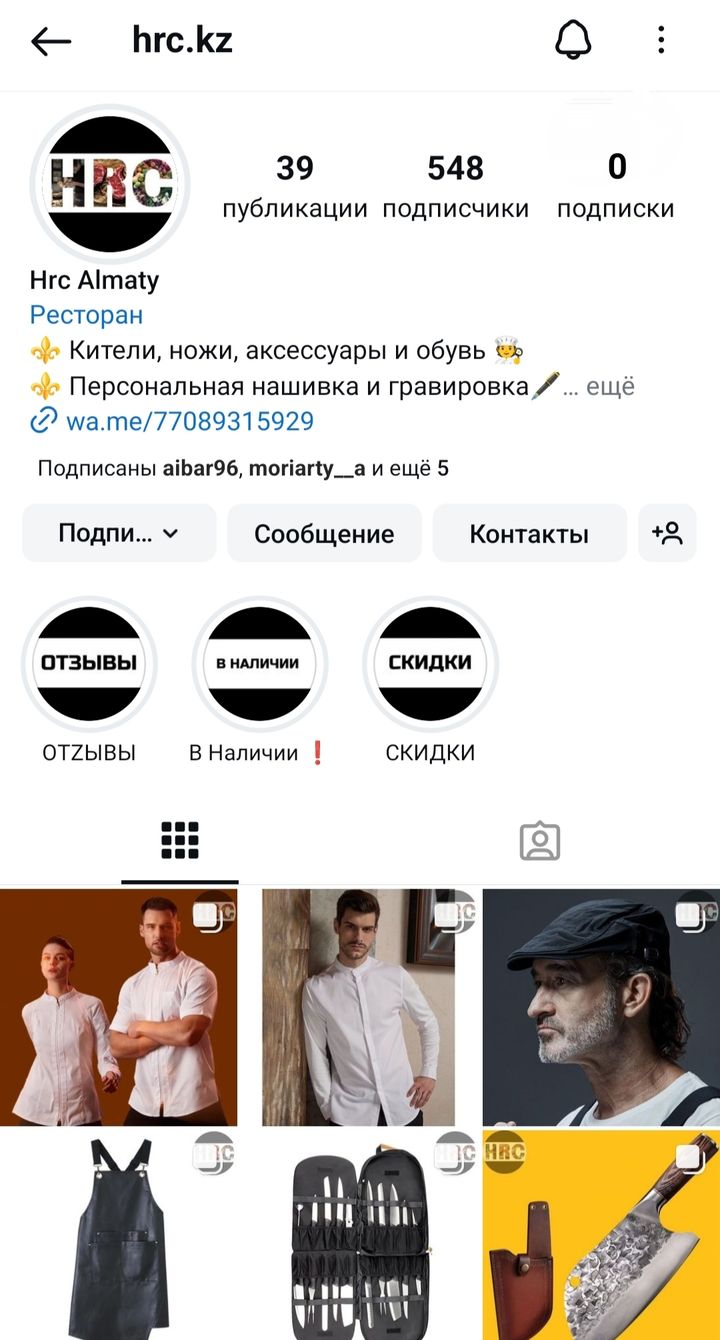Open the post with two chefs in white

coord(119,1007)
